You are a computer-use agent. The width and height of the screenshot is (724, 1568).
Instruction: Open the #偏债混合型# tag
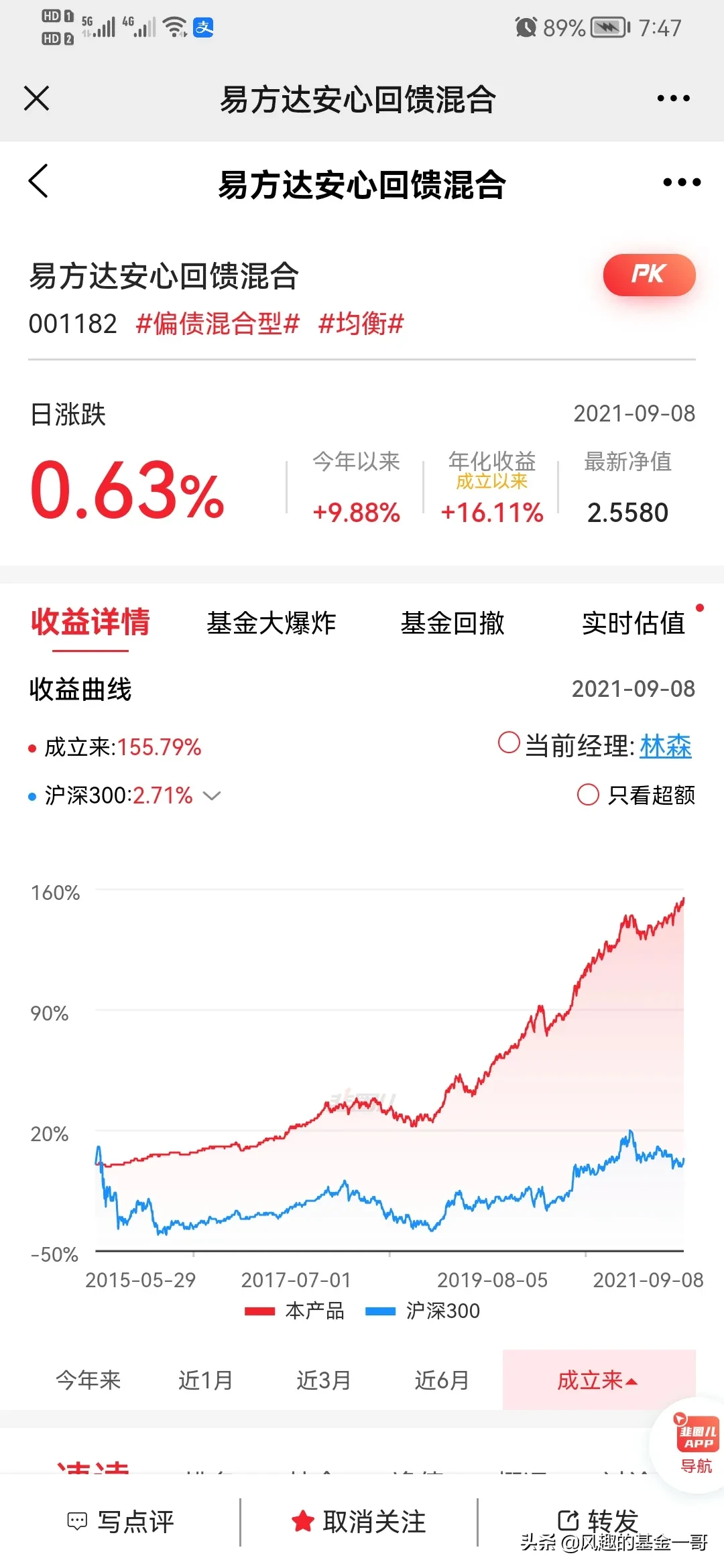pos(217,324)
